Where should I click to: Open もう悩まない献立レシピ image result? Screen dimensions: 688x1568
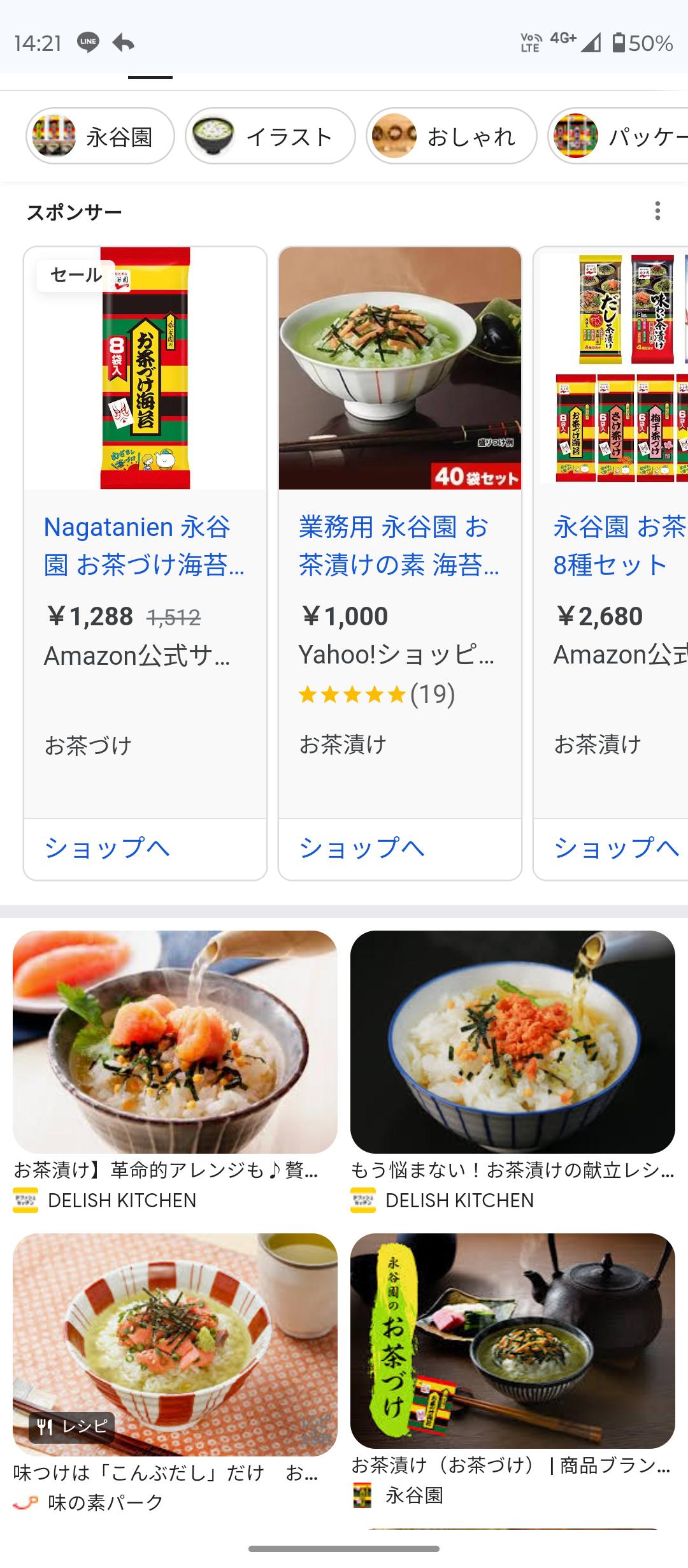click(513, 1042)
